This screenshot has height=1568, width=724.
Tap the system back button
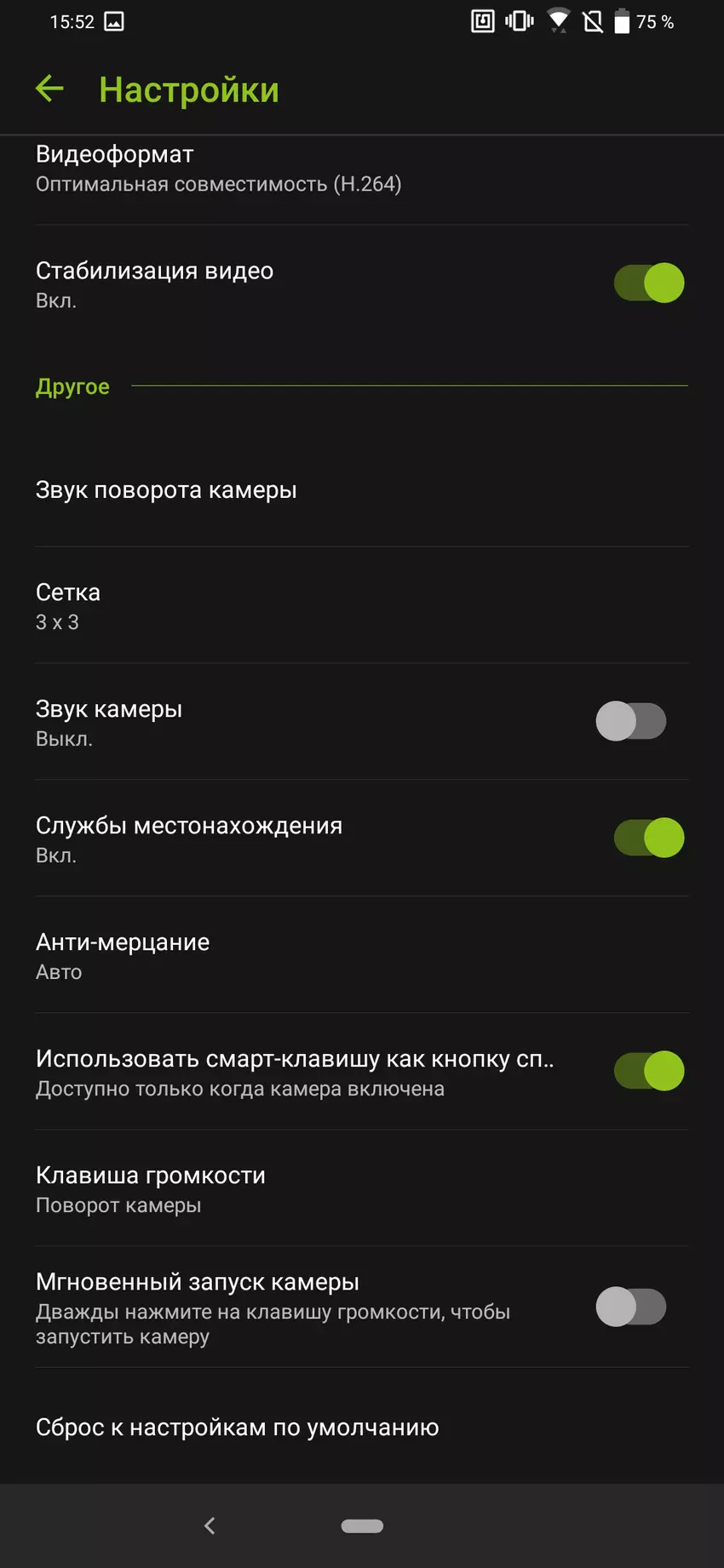[x=210, y=1526]
